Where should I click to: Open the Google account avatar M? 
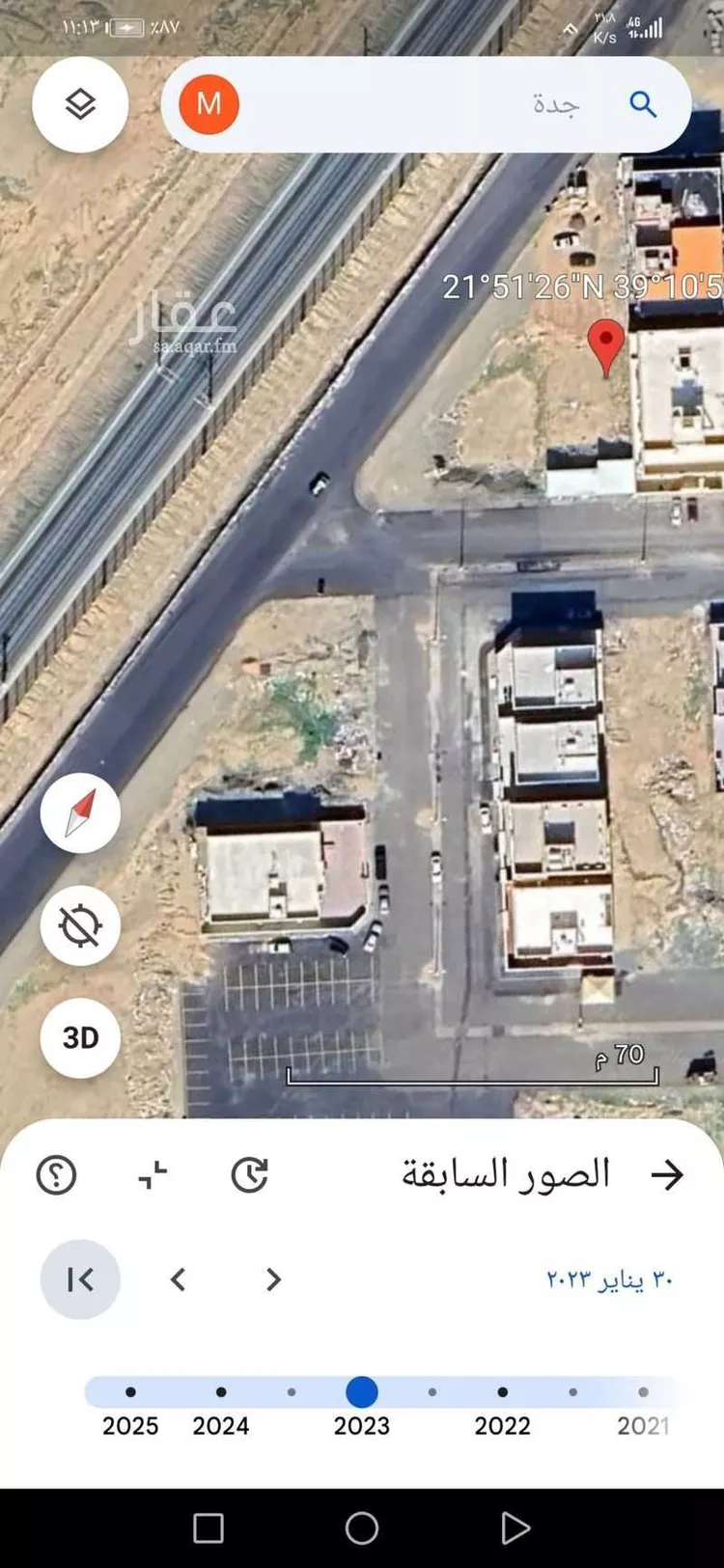[206, 104]
